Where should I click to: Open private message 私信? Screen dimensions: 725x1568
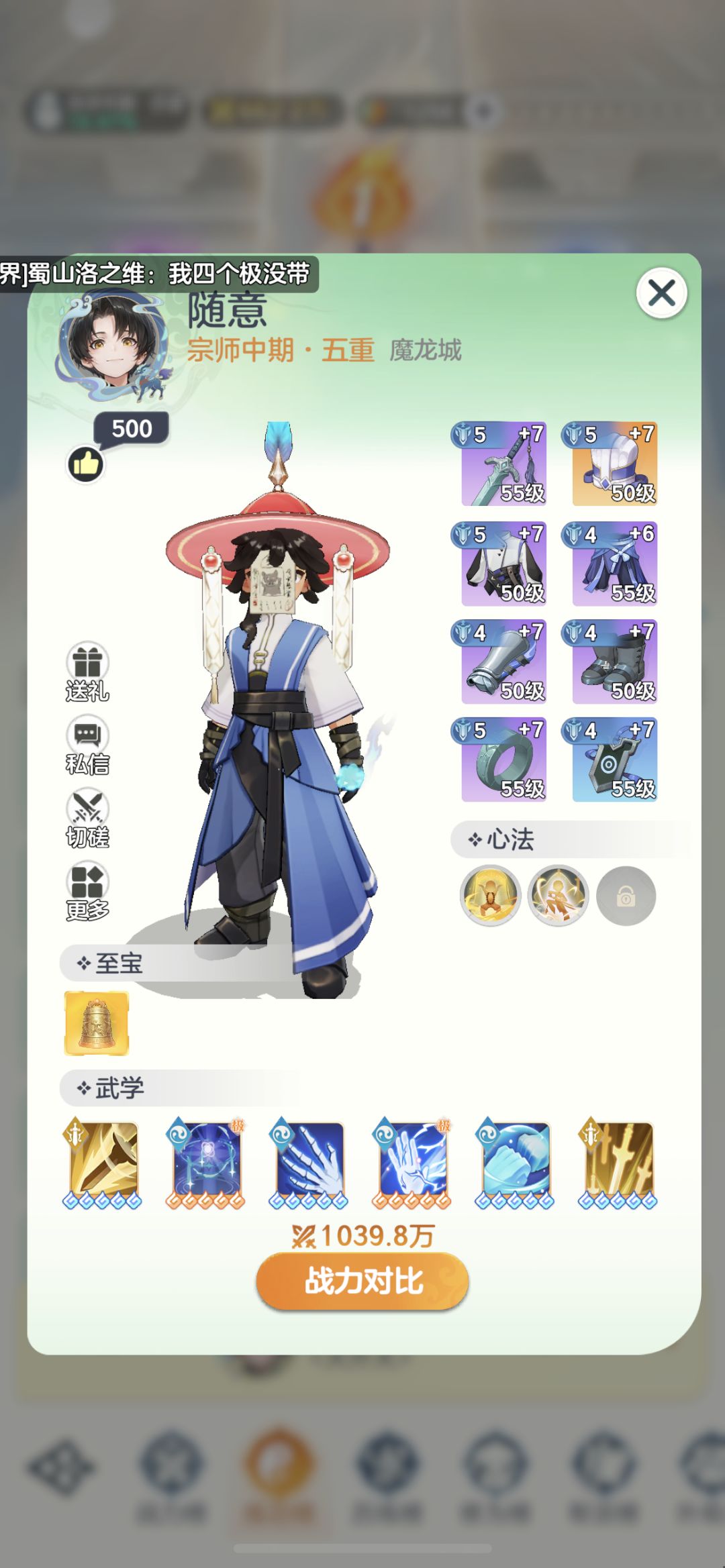click(x=87, y=745)
